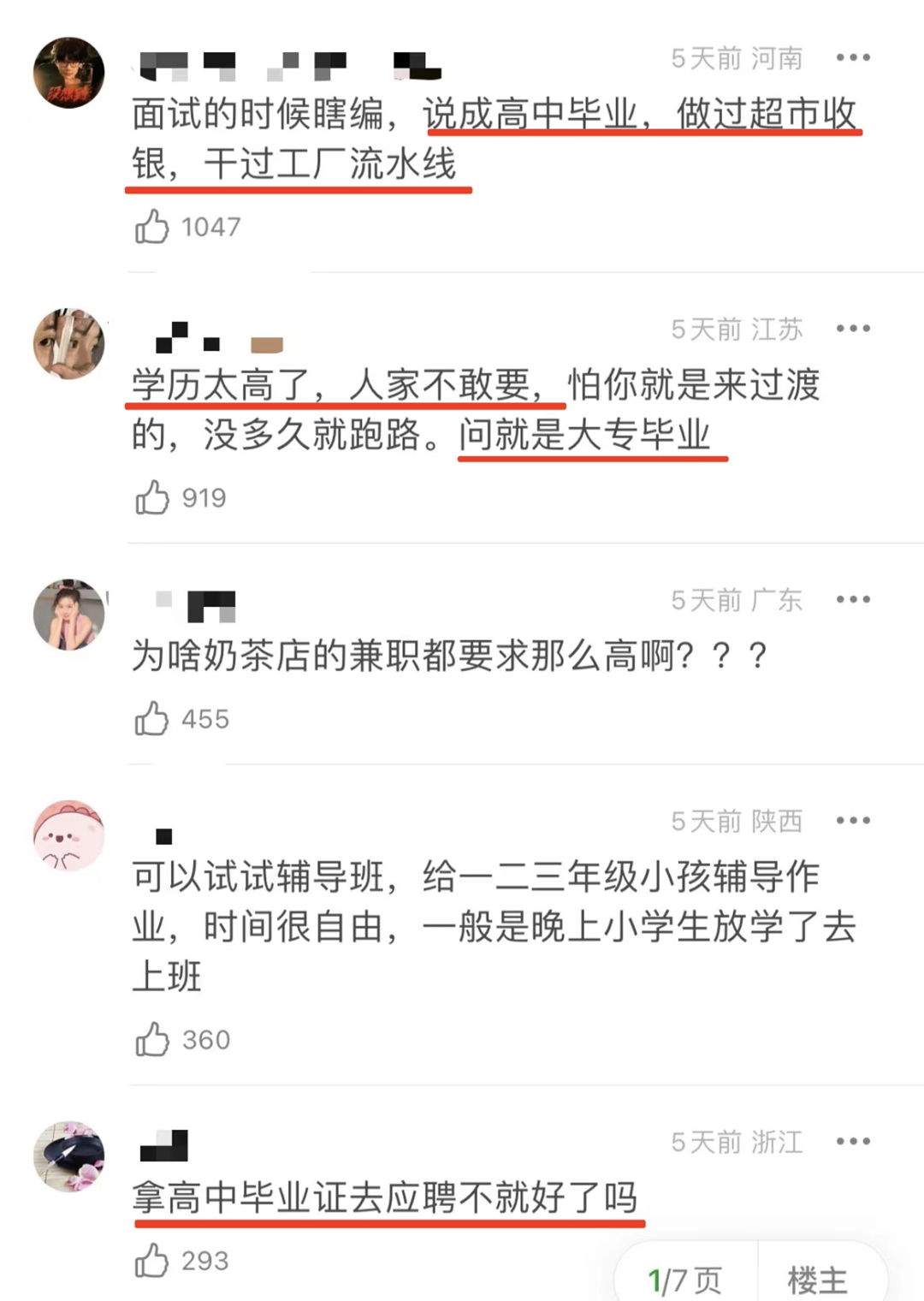View the Henan commenter's profile avatar
Viewport: 924px width, 1301px height.
click(68, 73)
